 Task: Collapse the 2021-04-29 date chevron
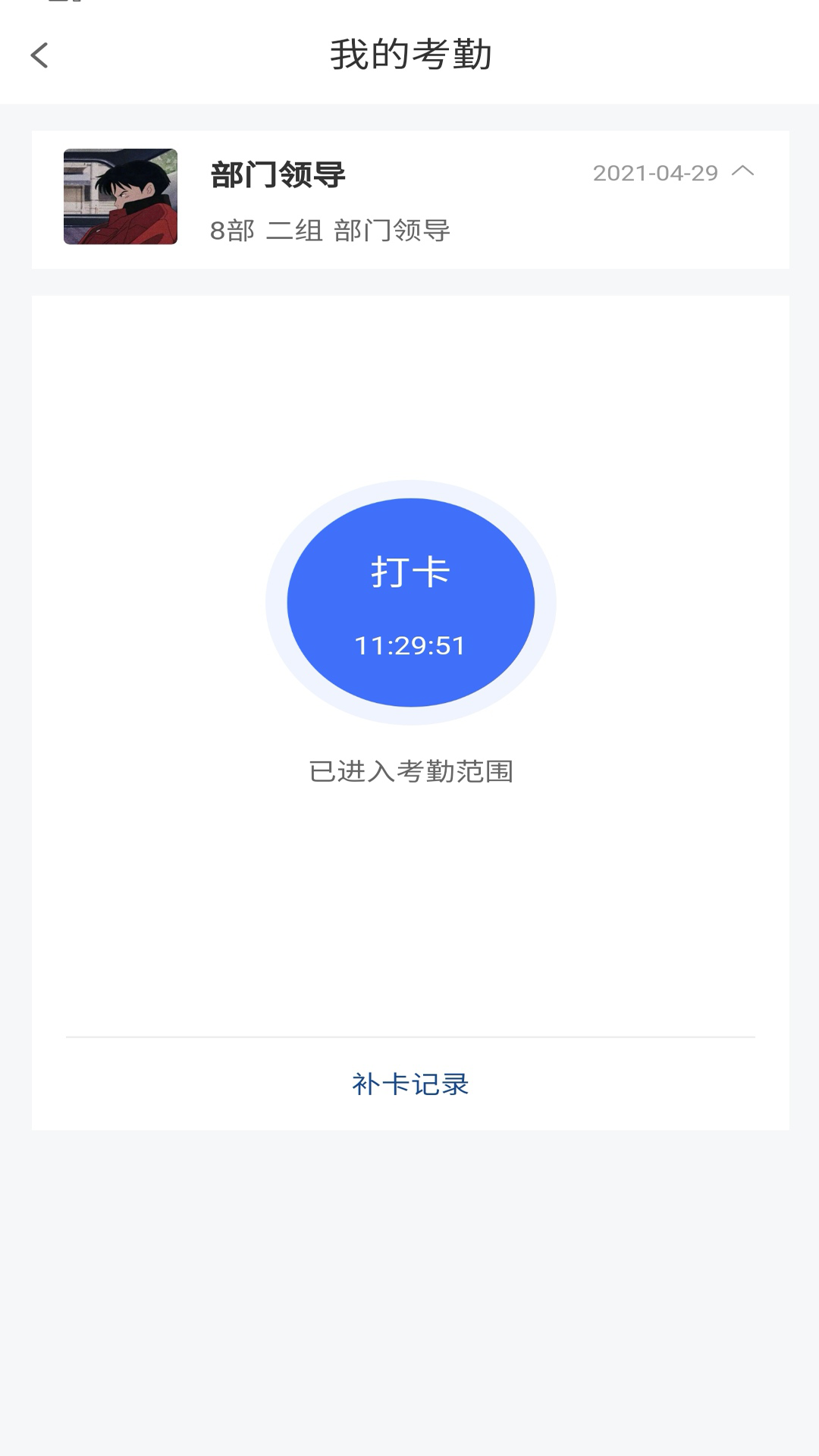pyautogui.click(x=742, y=172)
